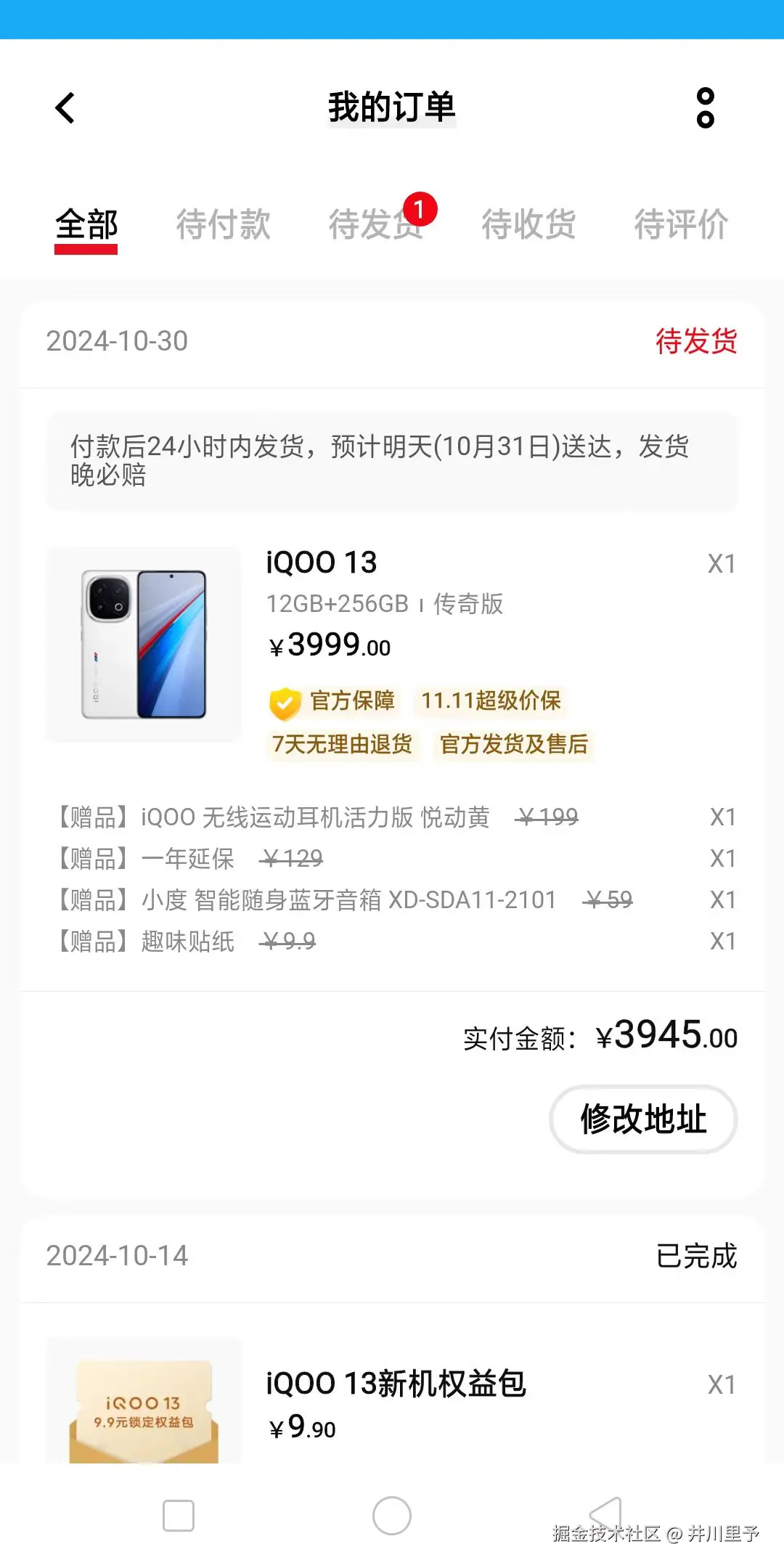
Task: Switch to the 待收货 tab
Action: 528,224
